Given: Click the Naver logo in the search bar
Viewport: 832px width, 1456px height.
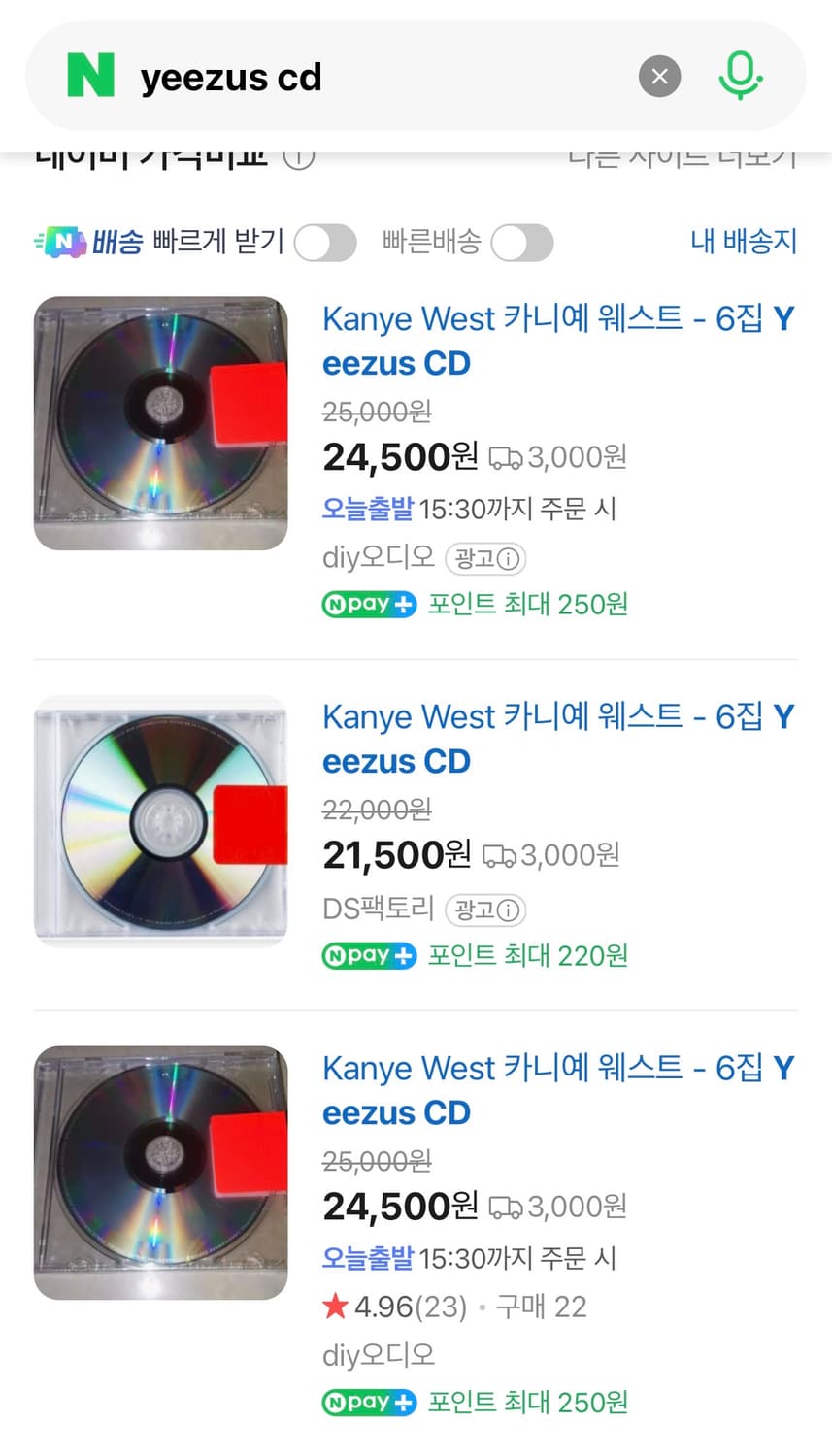Looking at the screenshot, I should [90, 76].
